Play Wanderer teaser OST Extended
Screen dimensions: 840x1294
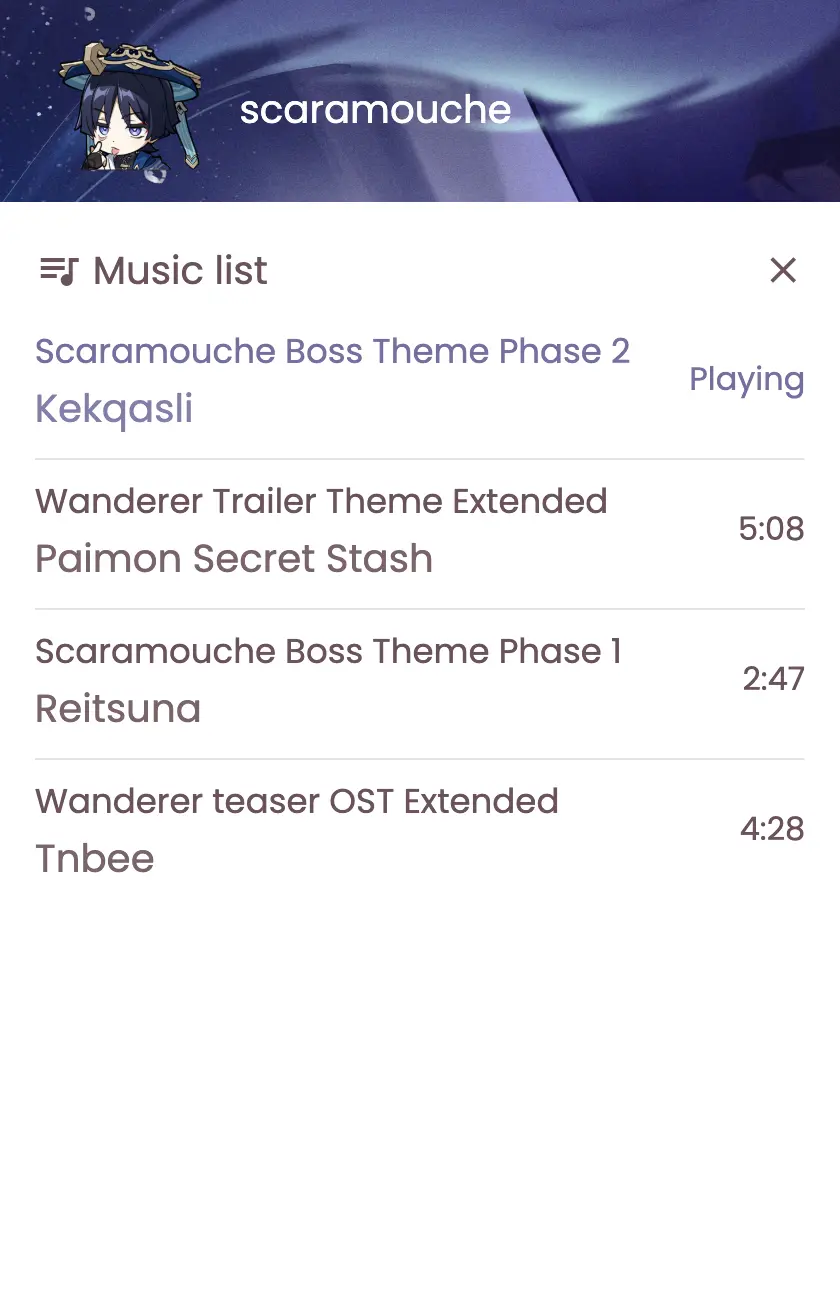[x=296, y=801]
